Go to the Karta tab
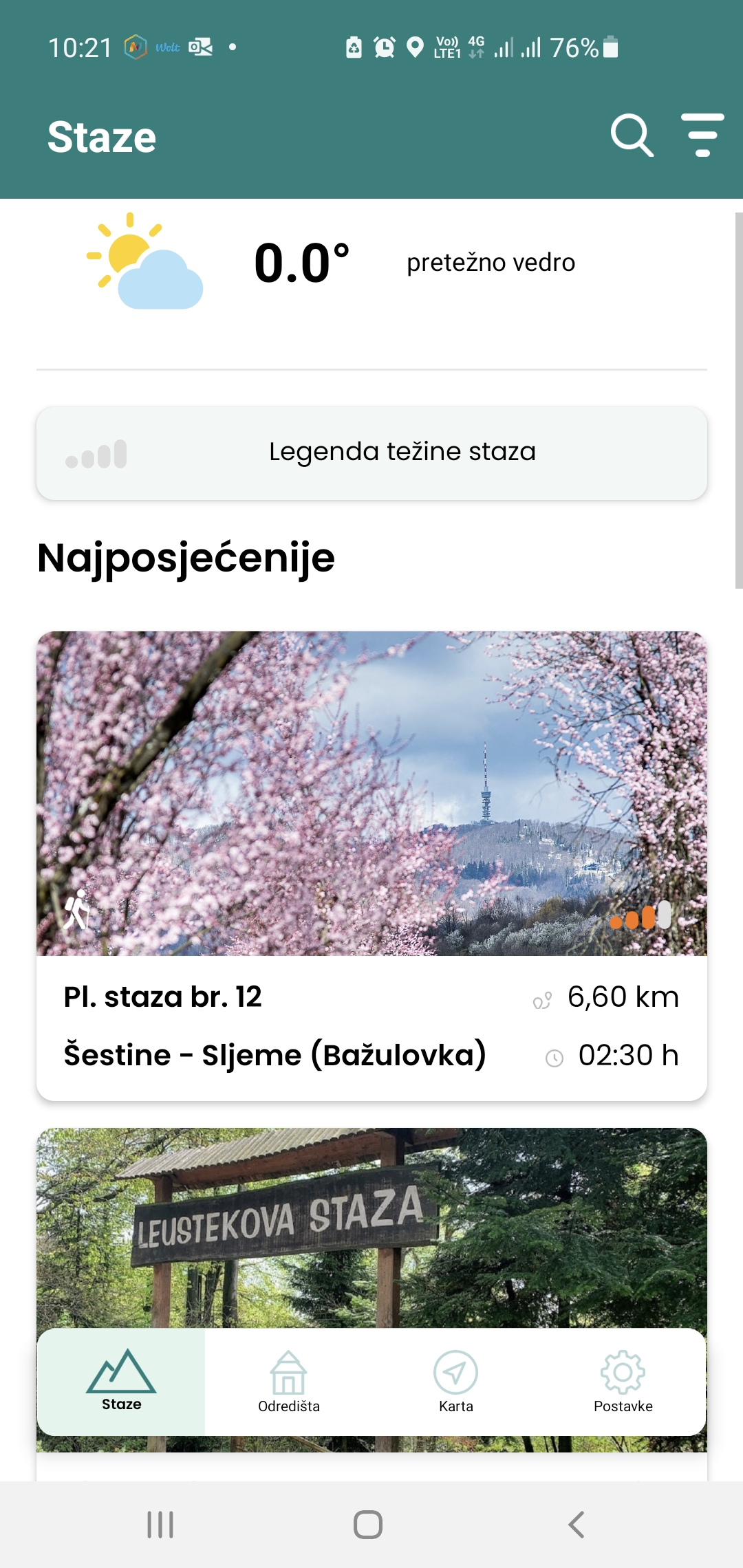The image size is (743, 1568). click(456, 1381)
